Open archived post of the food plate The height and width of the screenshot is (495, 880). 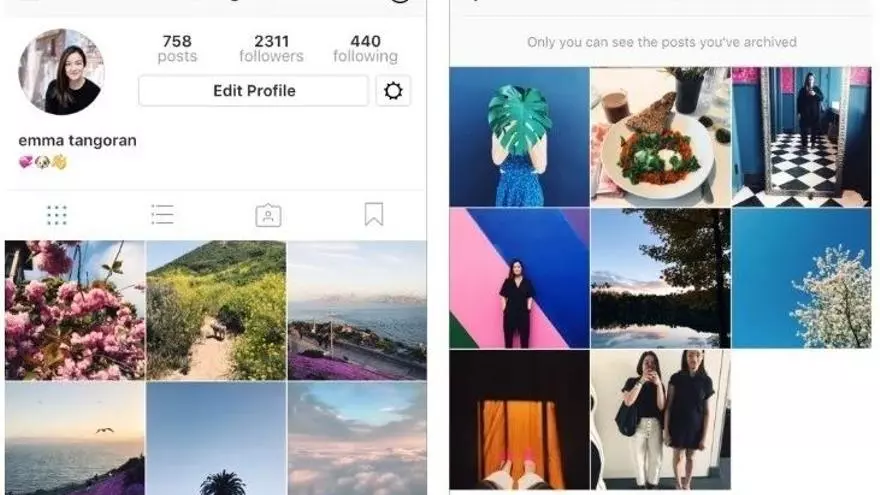660,137
